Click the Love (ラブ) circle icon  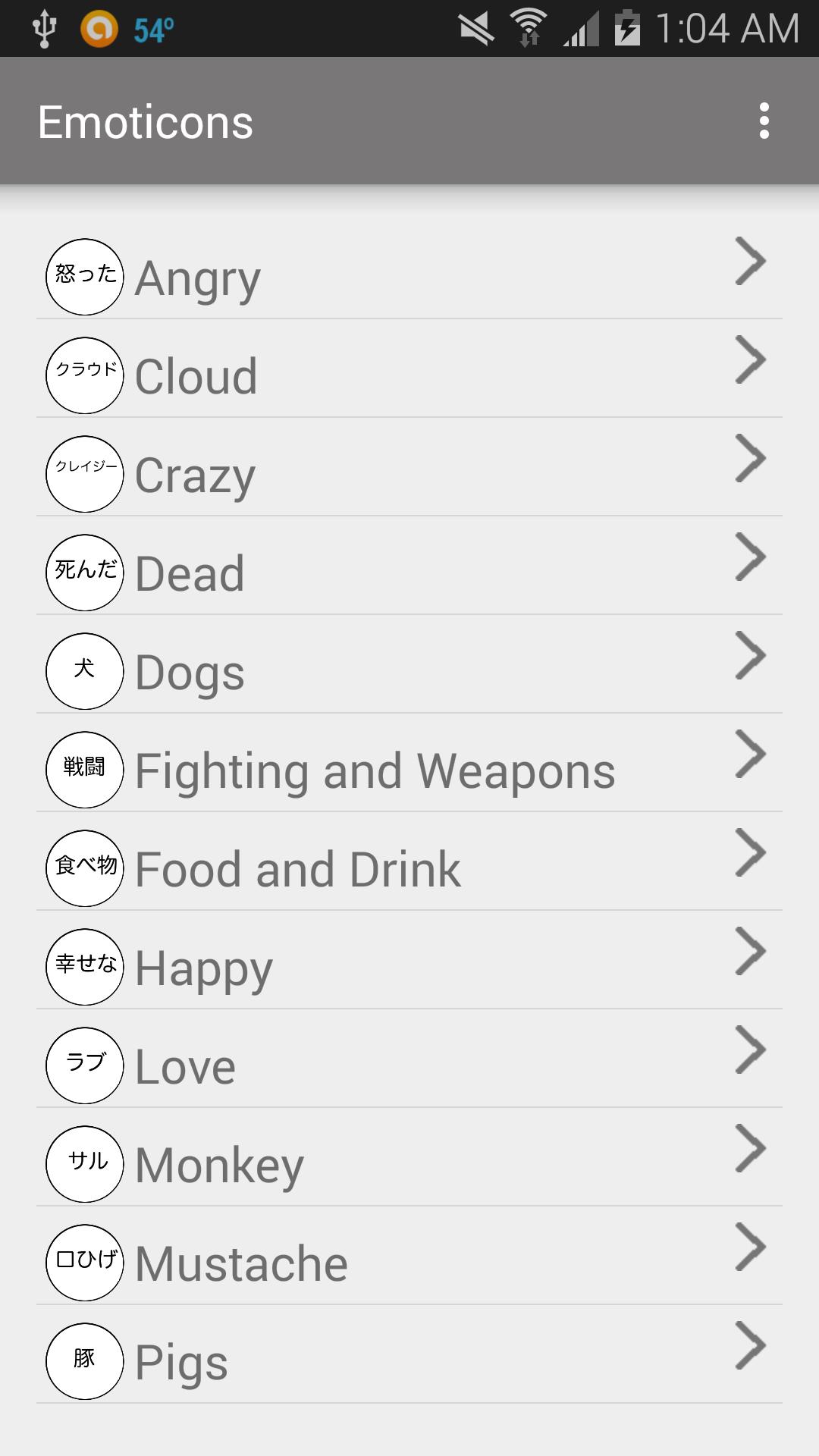tap(84, 1065)
